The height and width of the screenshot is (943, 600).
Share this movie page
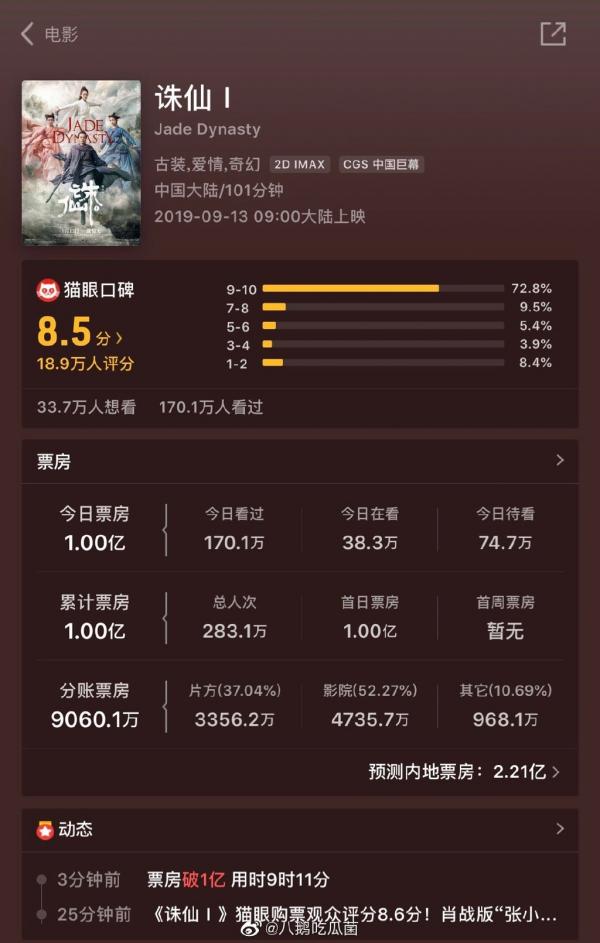point(552,34)
